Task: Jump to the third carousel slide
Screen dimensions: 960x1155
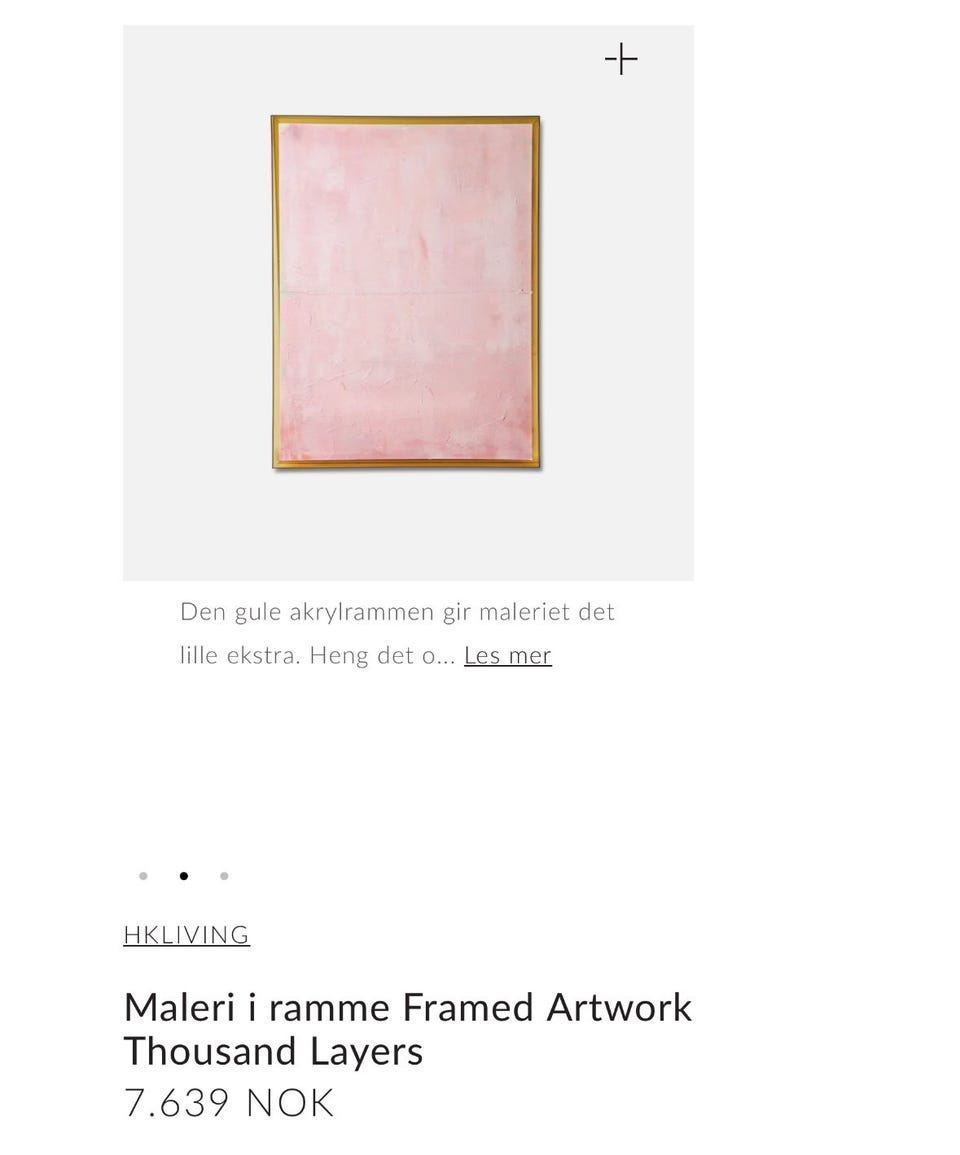Action: pyautogui.click(x=224, y=875)
